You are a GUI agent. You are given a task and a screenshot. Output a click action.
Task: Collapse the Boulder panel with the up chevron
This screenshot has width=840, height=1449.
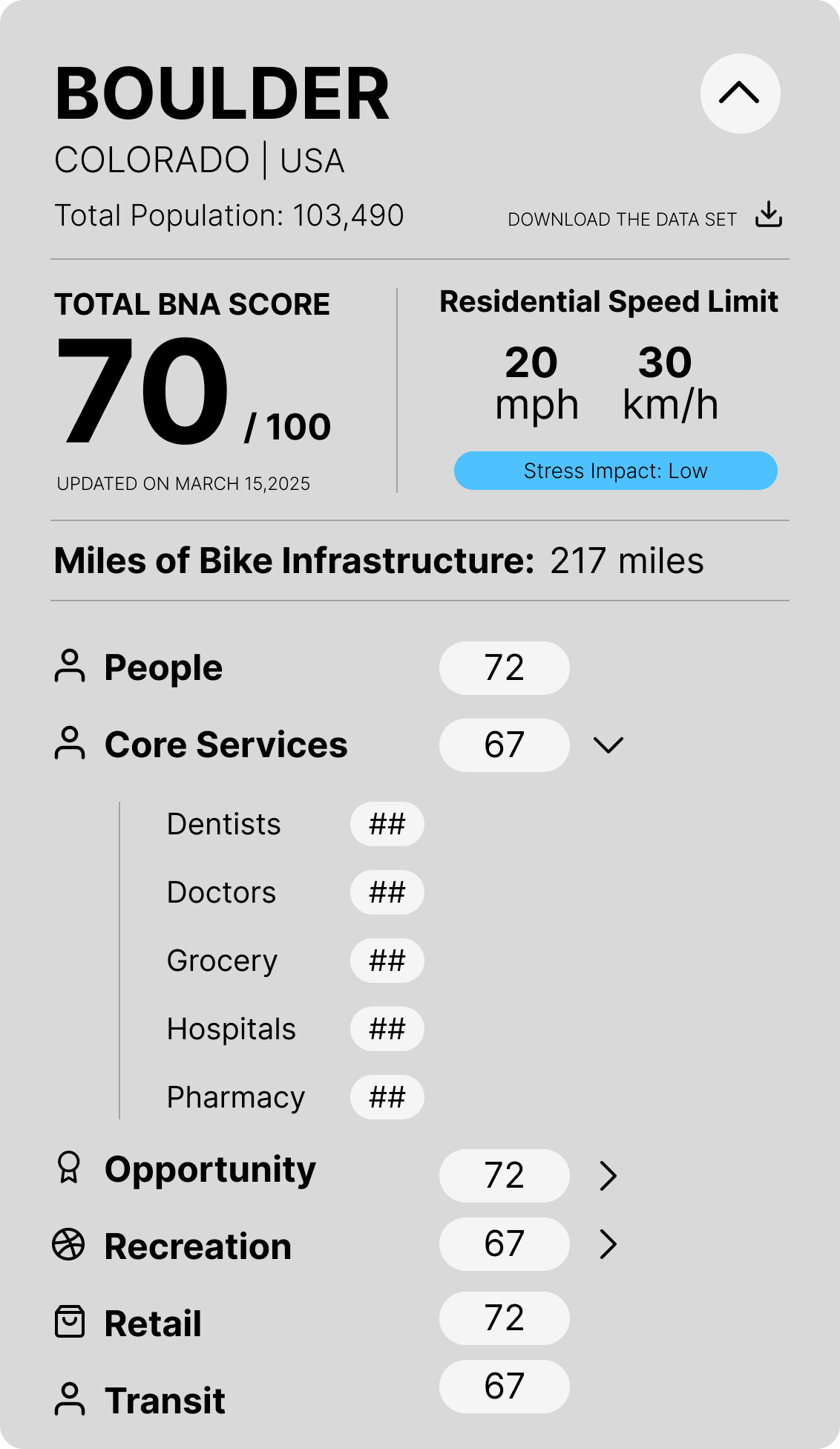pos(740,94)
